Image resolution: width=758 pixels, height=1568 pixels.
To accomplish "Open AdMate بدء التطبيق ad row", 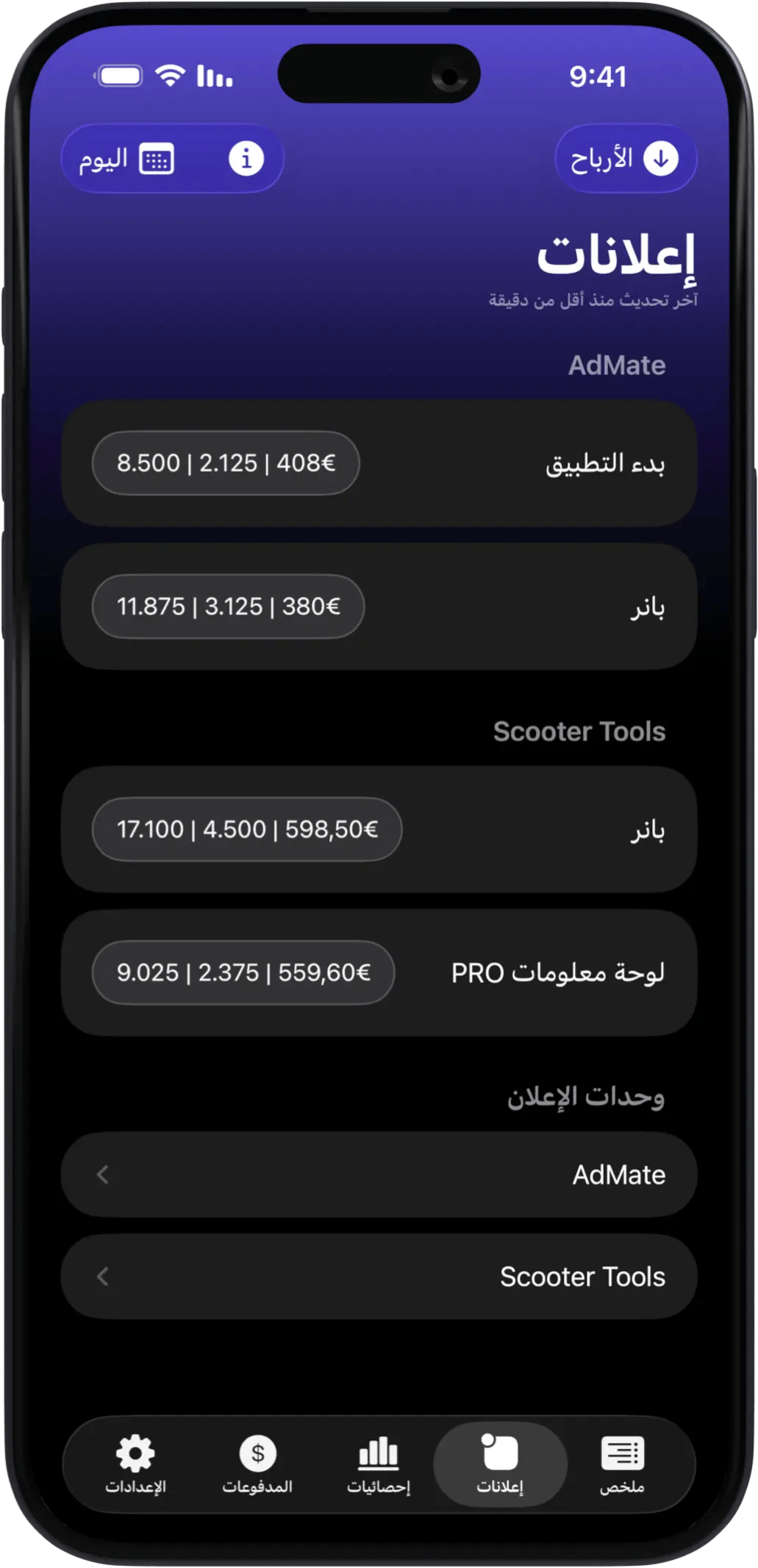I will (379, 463).
